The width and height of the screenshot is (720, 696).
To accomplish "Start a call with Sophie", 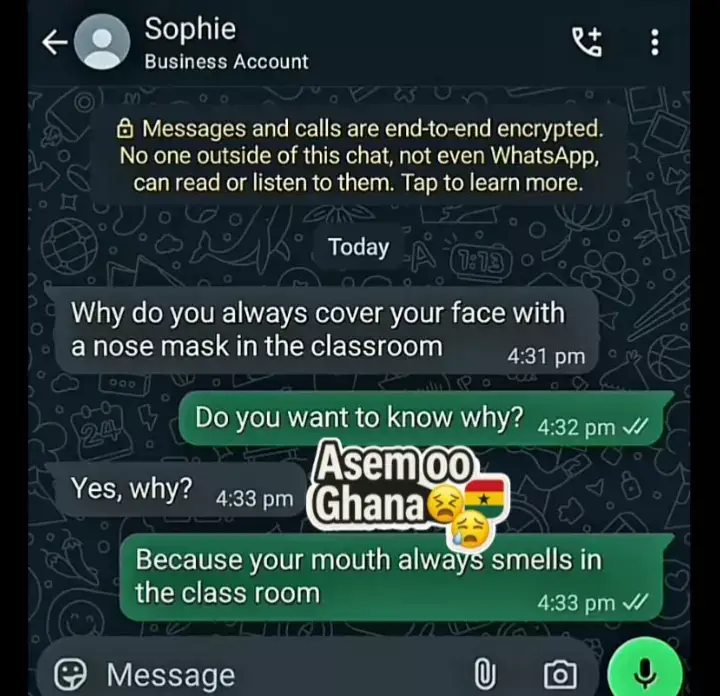I will click(x=587, y=42).
